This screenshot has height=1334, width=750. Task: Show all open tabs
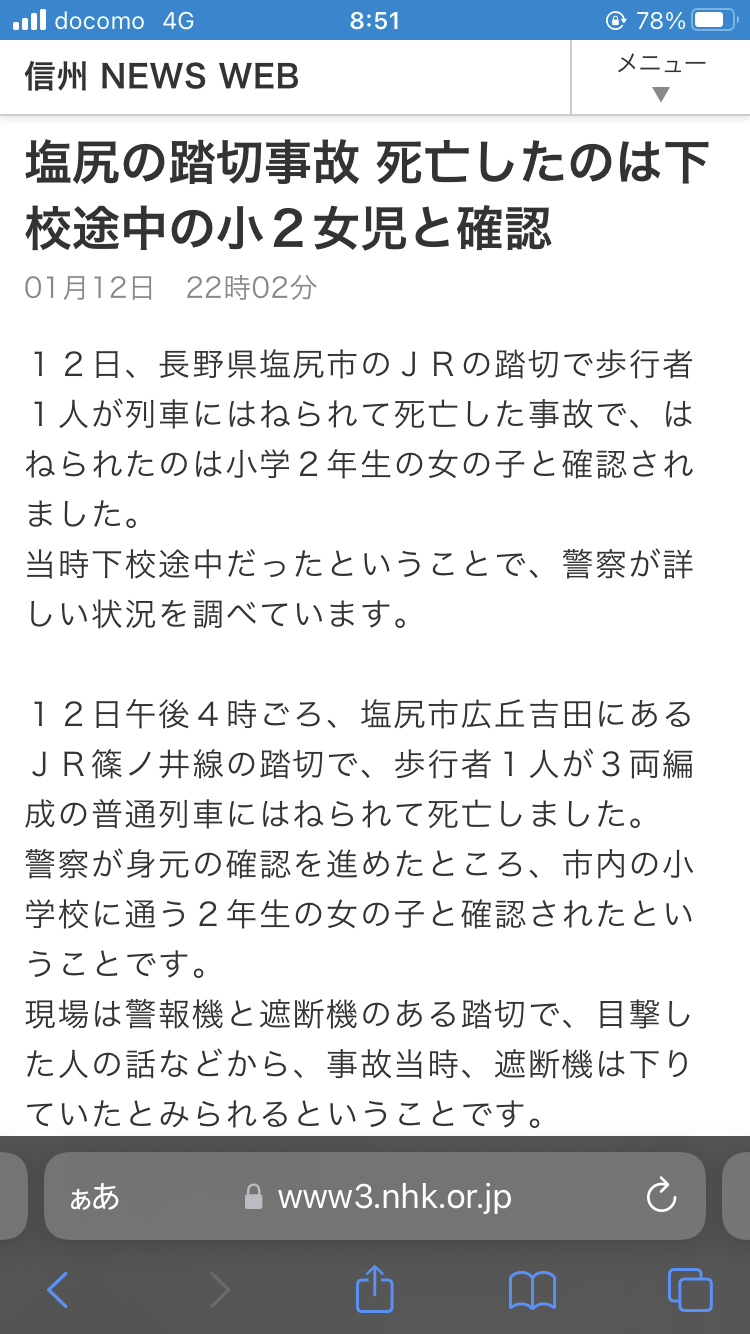pos(690,1290)
